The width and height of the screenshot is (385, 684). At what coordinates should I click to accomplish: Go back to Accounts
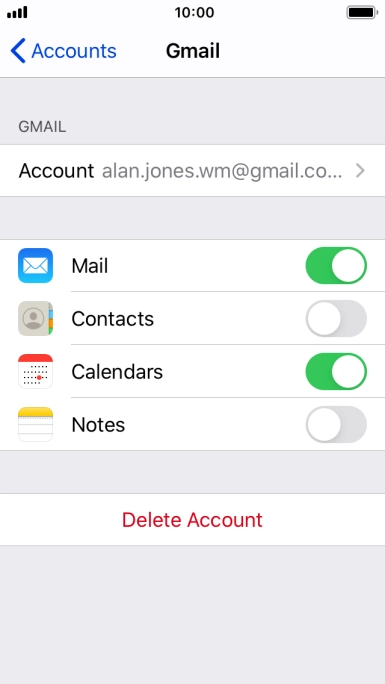[64, 51]
